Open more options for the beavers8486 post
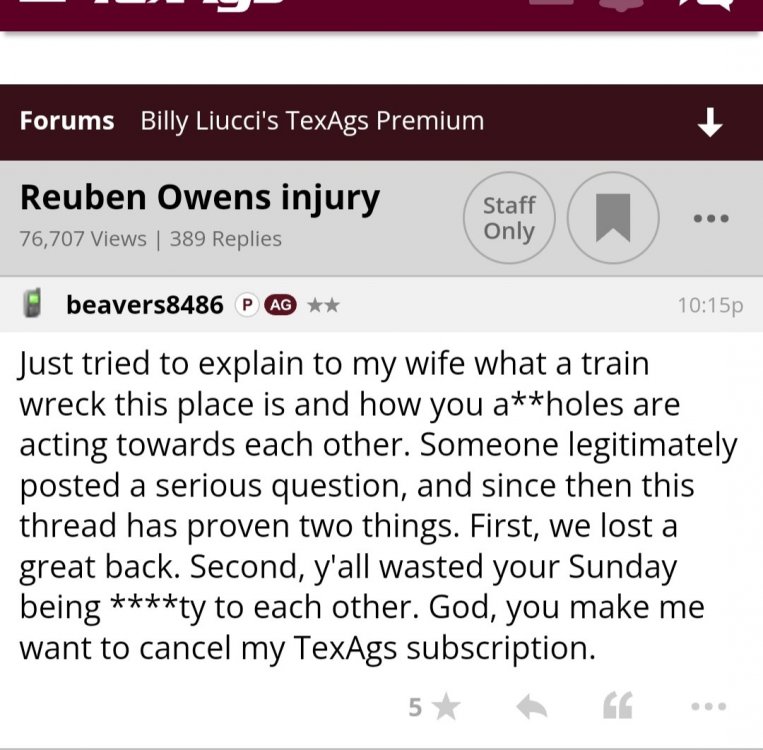 [x=708, y=707]
